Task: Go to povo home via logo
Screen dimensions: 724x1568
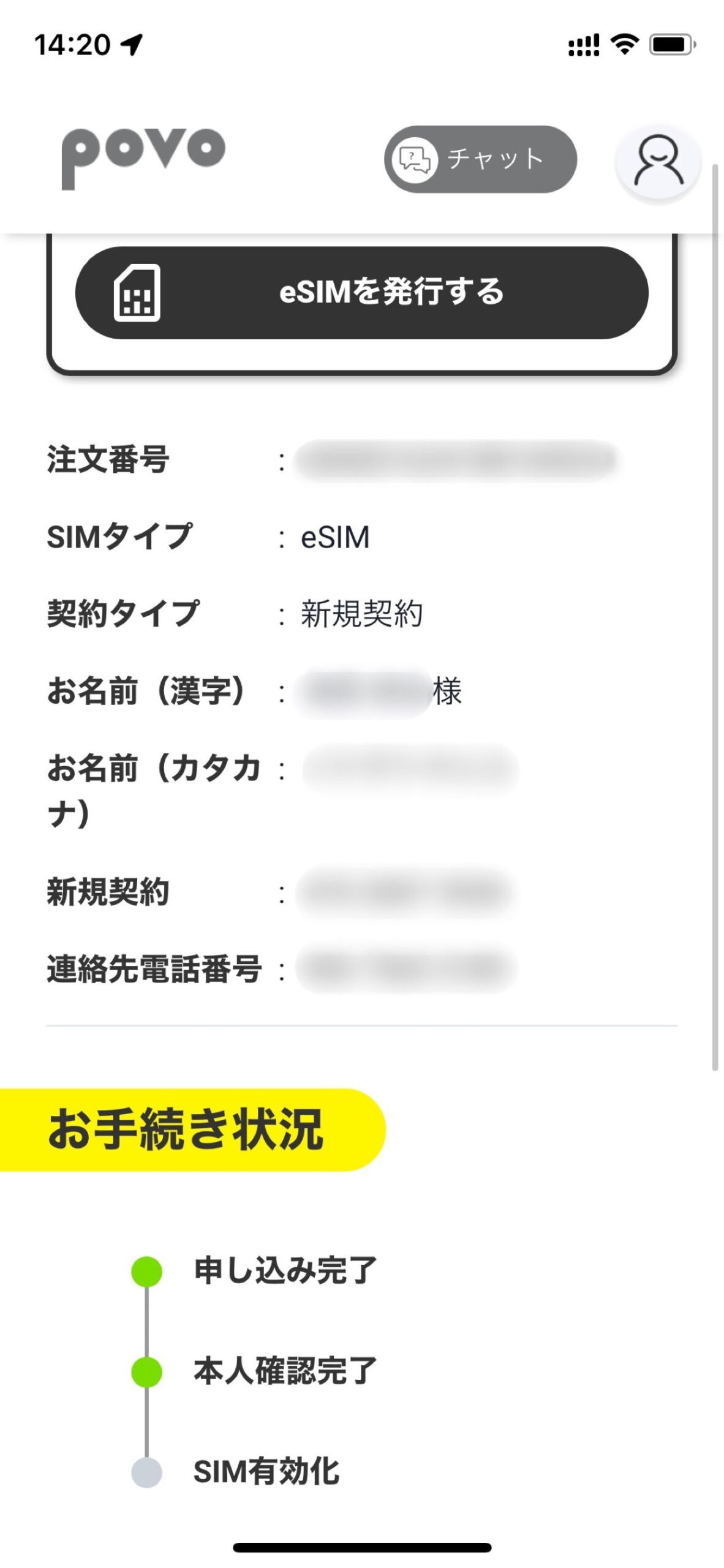Action: click(x=143, y=159)
